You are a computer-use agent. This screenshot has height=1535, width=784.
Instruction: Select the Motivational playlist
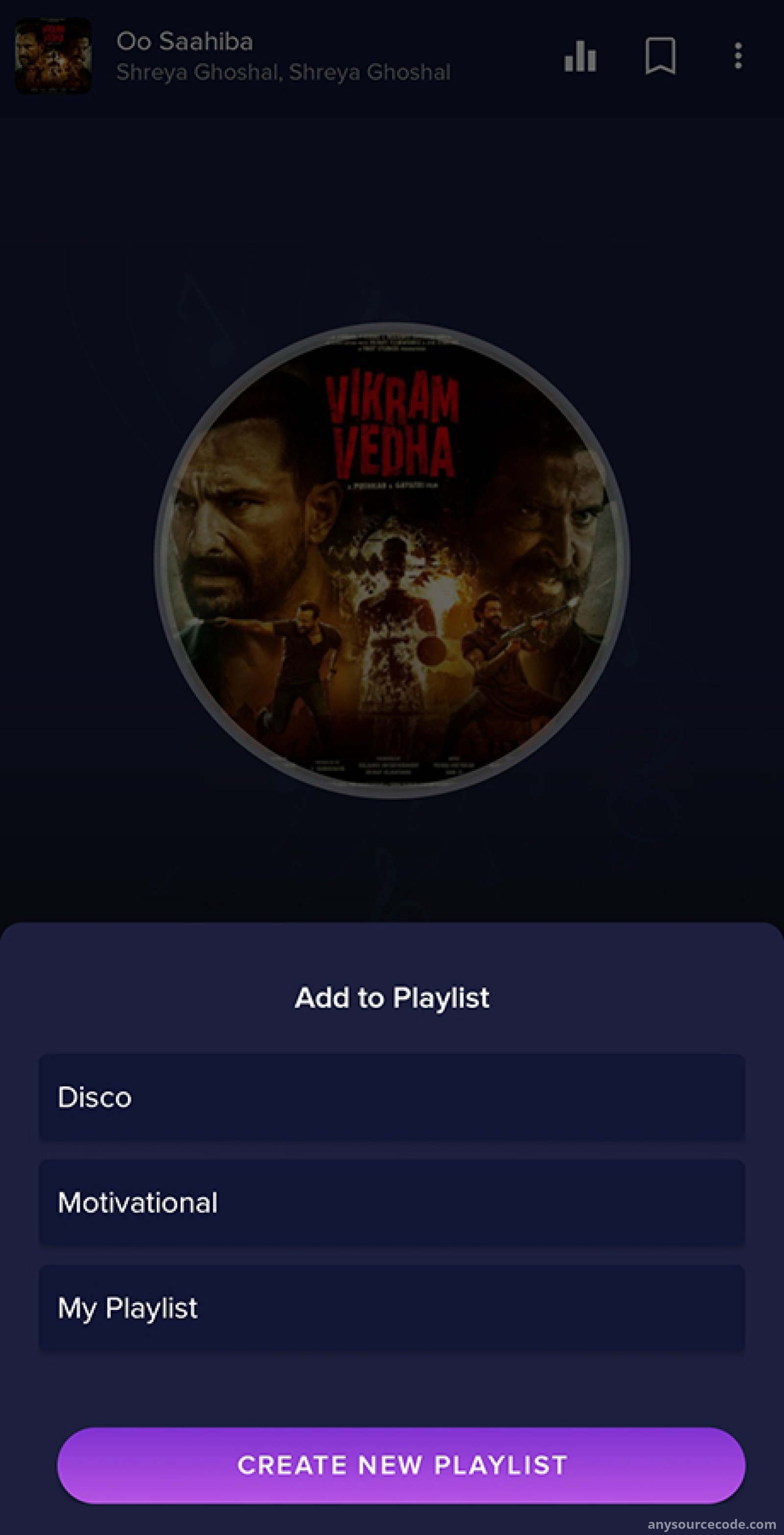392,1203
